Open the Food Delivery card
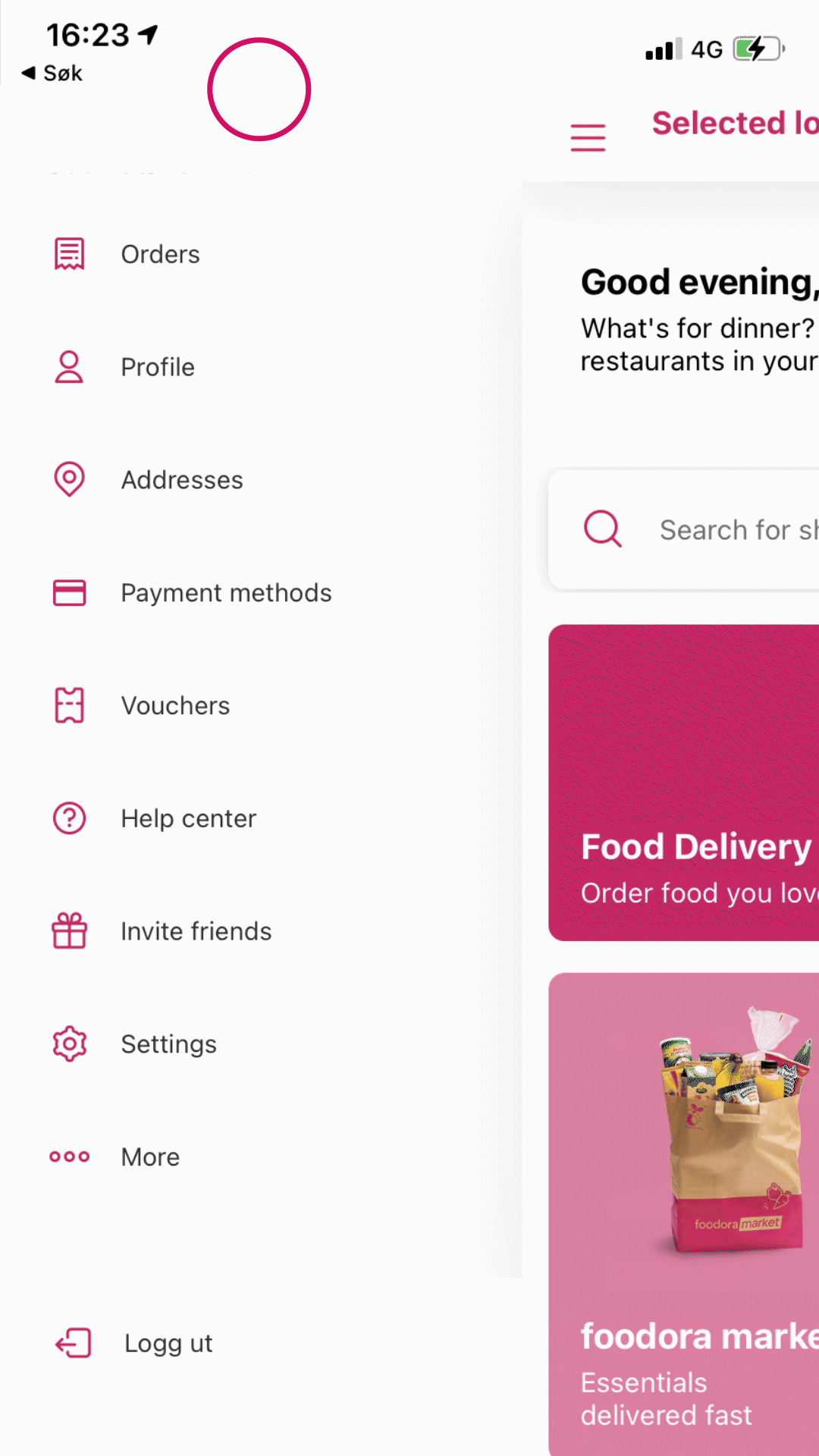This screenshot has width=819, height=1456. click(683, 783)
